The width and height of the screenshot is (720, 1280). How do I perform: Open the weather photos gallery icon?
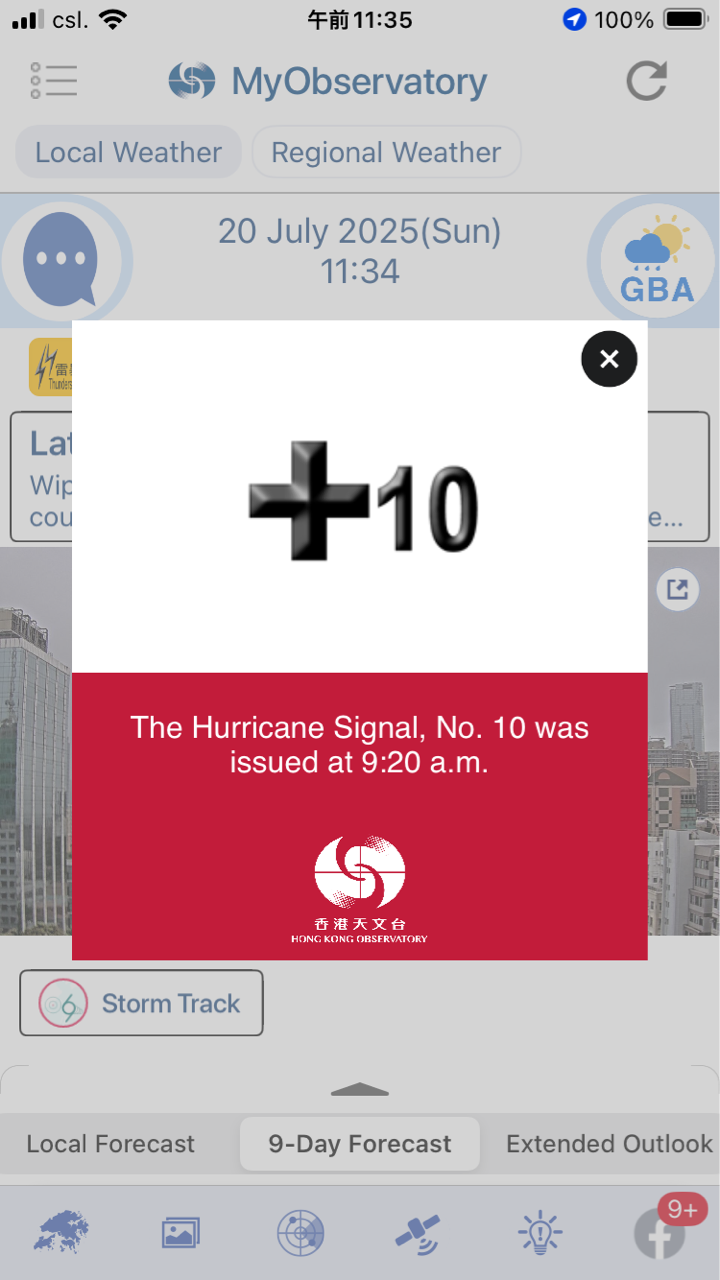coord(181,1233)
